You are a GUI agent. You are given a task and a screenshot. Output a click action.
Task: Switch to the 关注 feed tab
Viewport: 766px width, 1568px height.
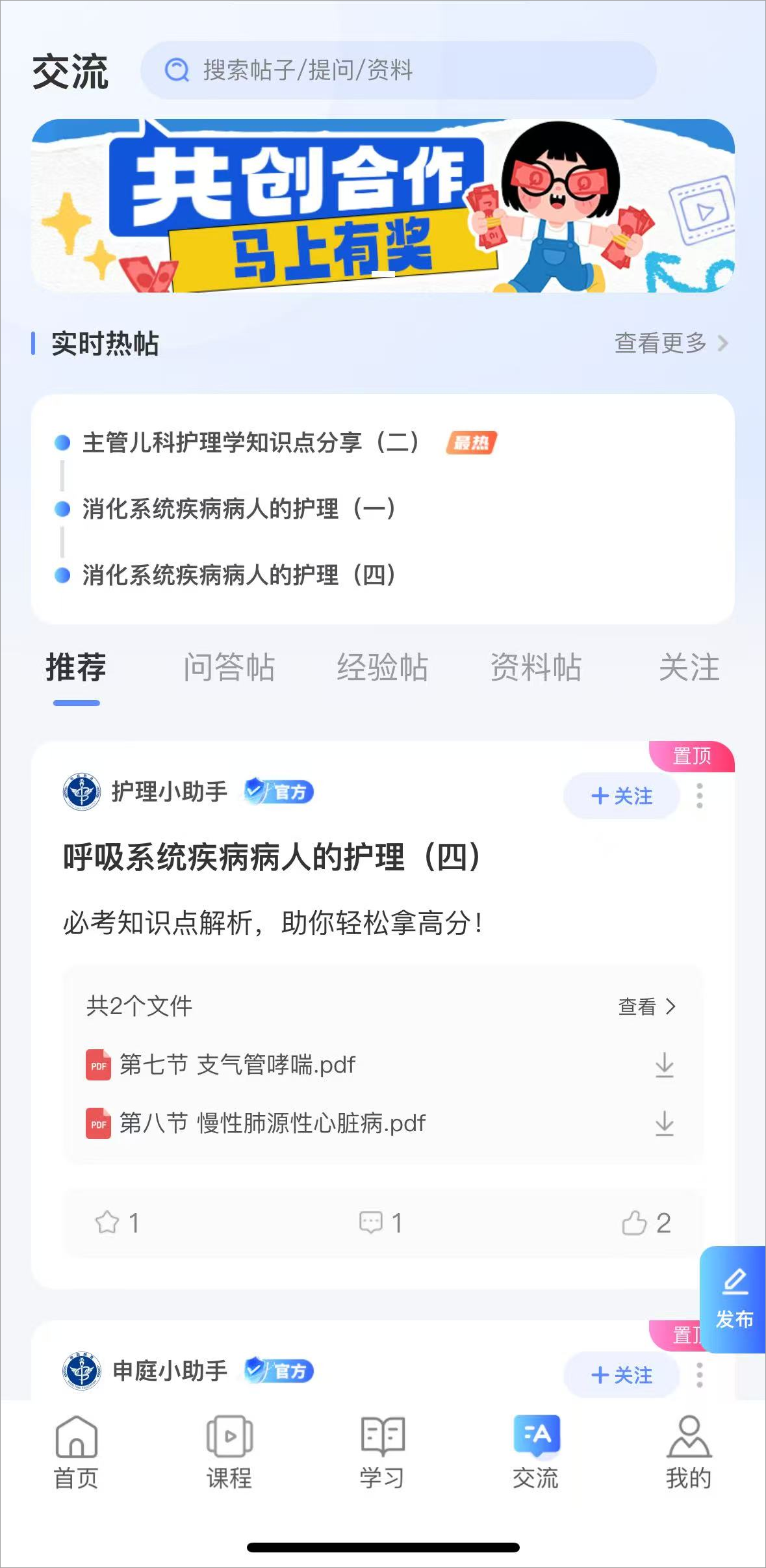[689, 668]
